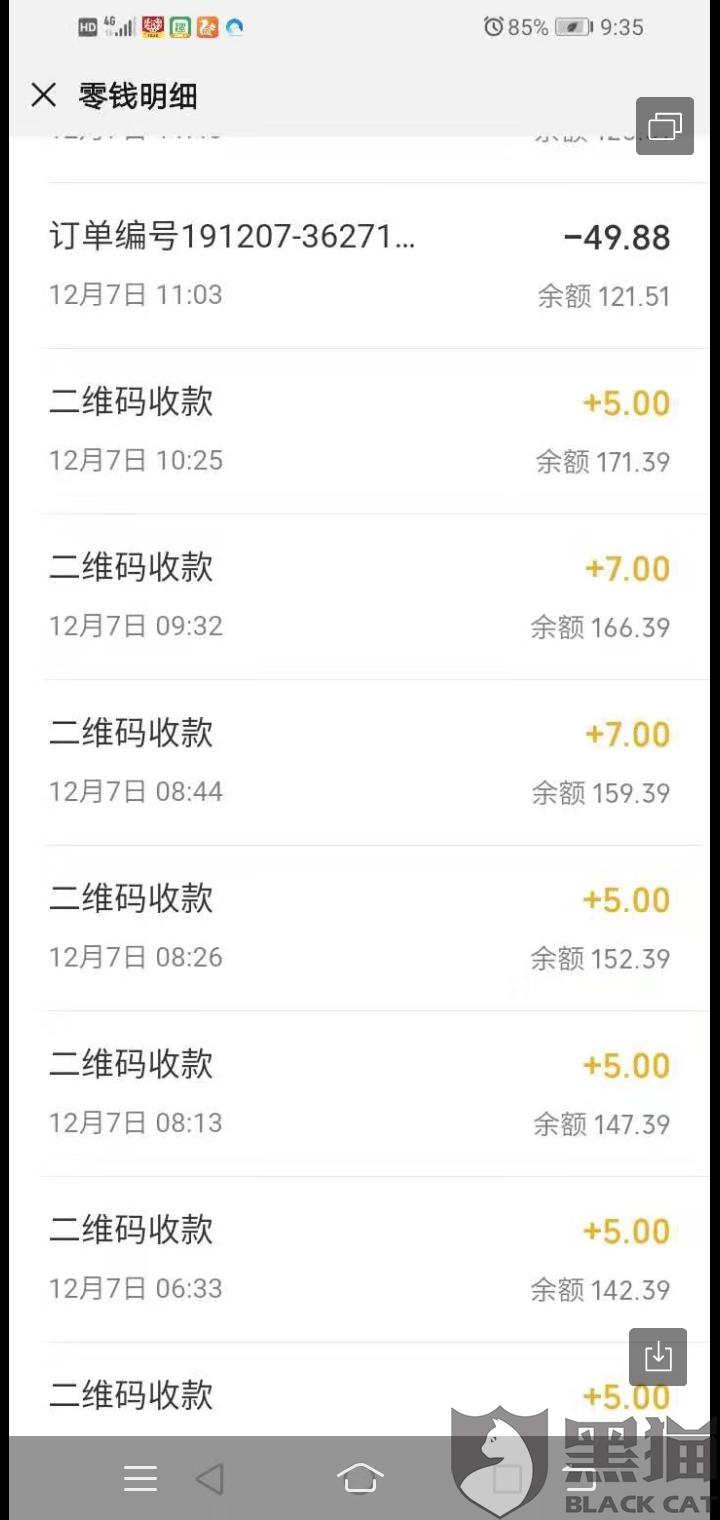Screen dimensions: 720x1520
Task: Open the 二维码收款 entry at 08:13
Action: click(x=360, y=1093)
